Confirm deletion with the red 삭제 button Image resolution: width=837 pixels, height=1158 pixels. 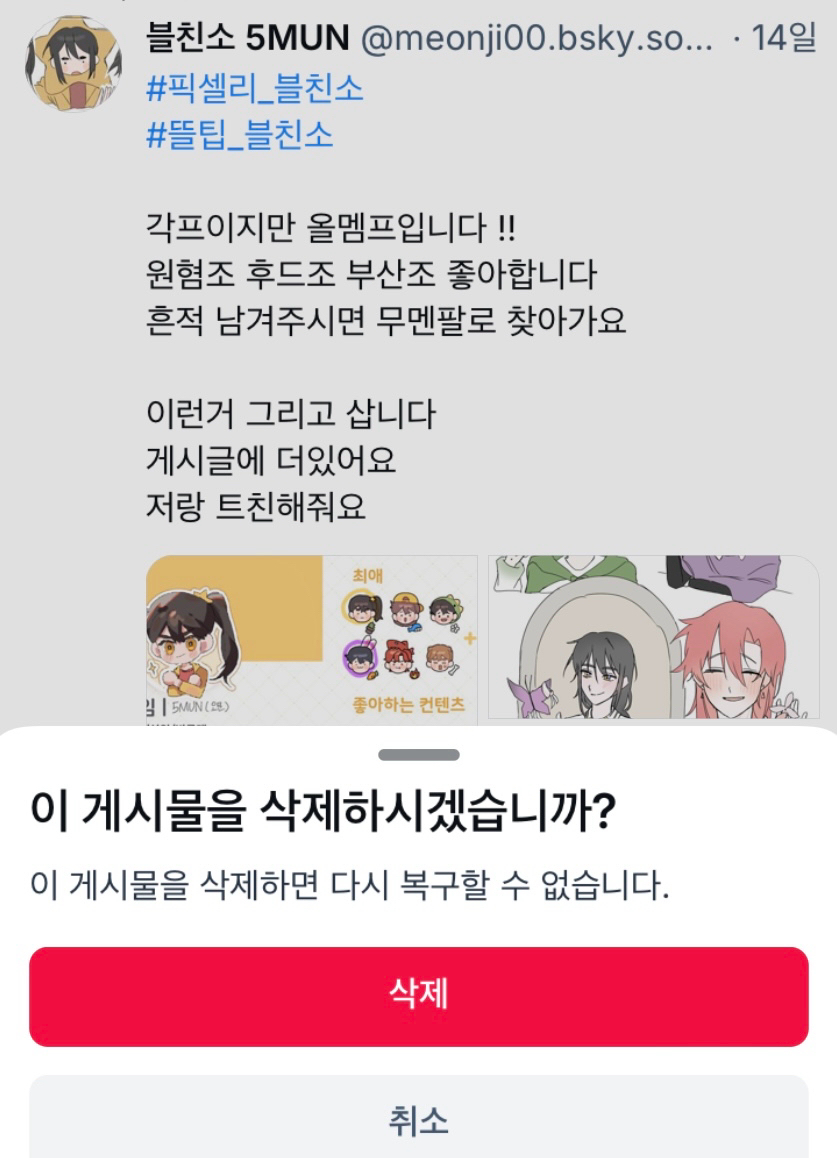pos(418,996)
